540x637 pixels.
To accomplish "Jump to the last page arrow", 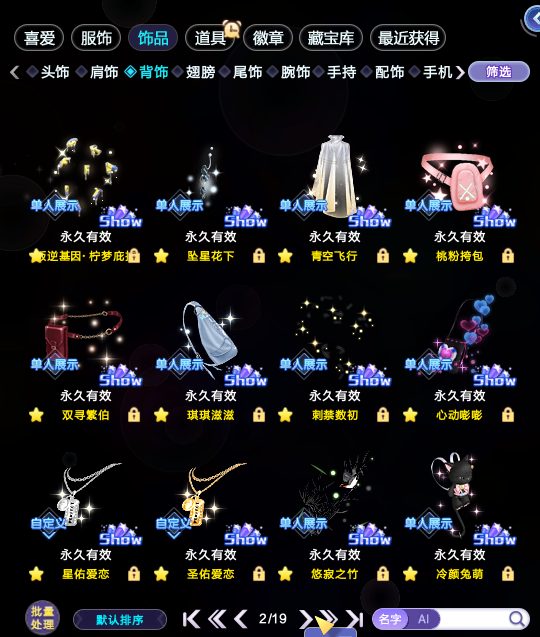I will [x=354, y=619].
